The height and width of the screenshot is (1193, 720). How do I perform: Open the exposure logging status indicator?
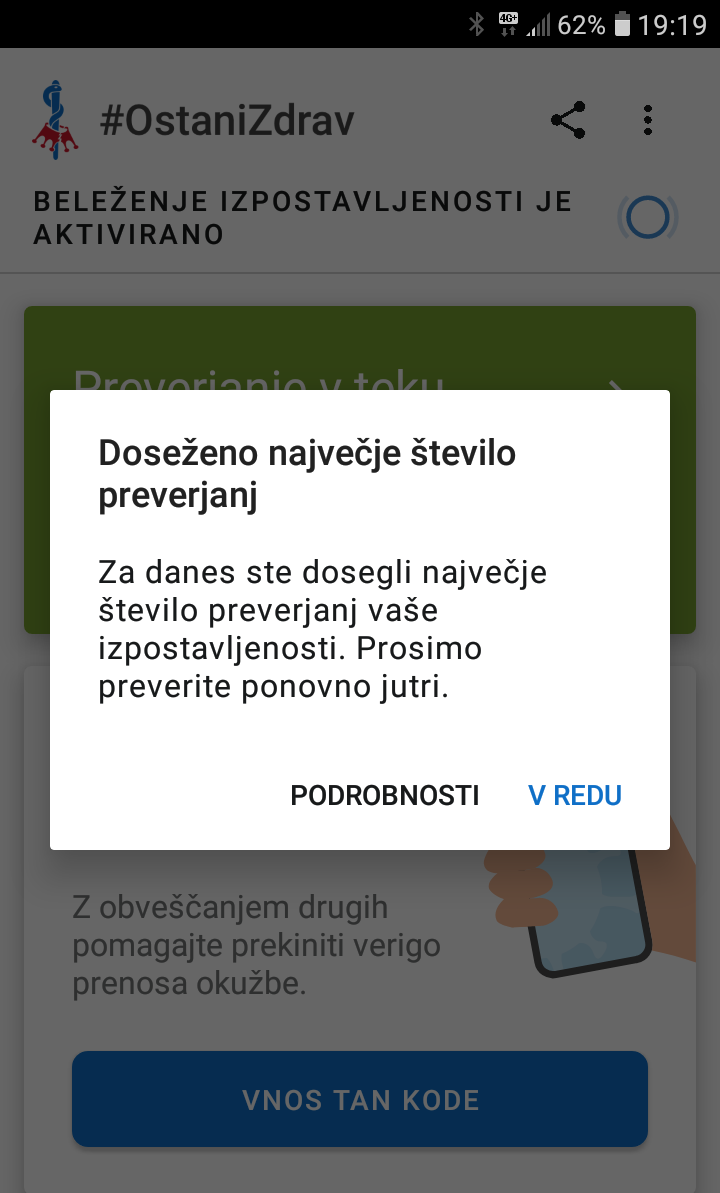(648, 218)
